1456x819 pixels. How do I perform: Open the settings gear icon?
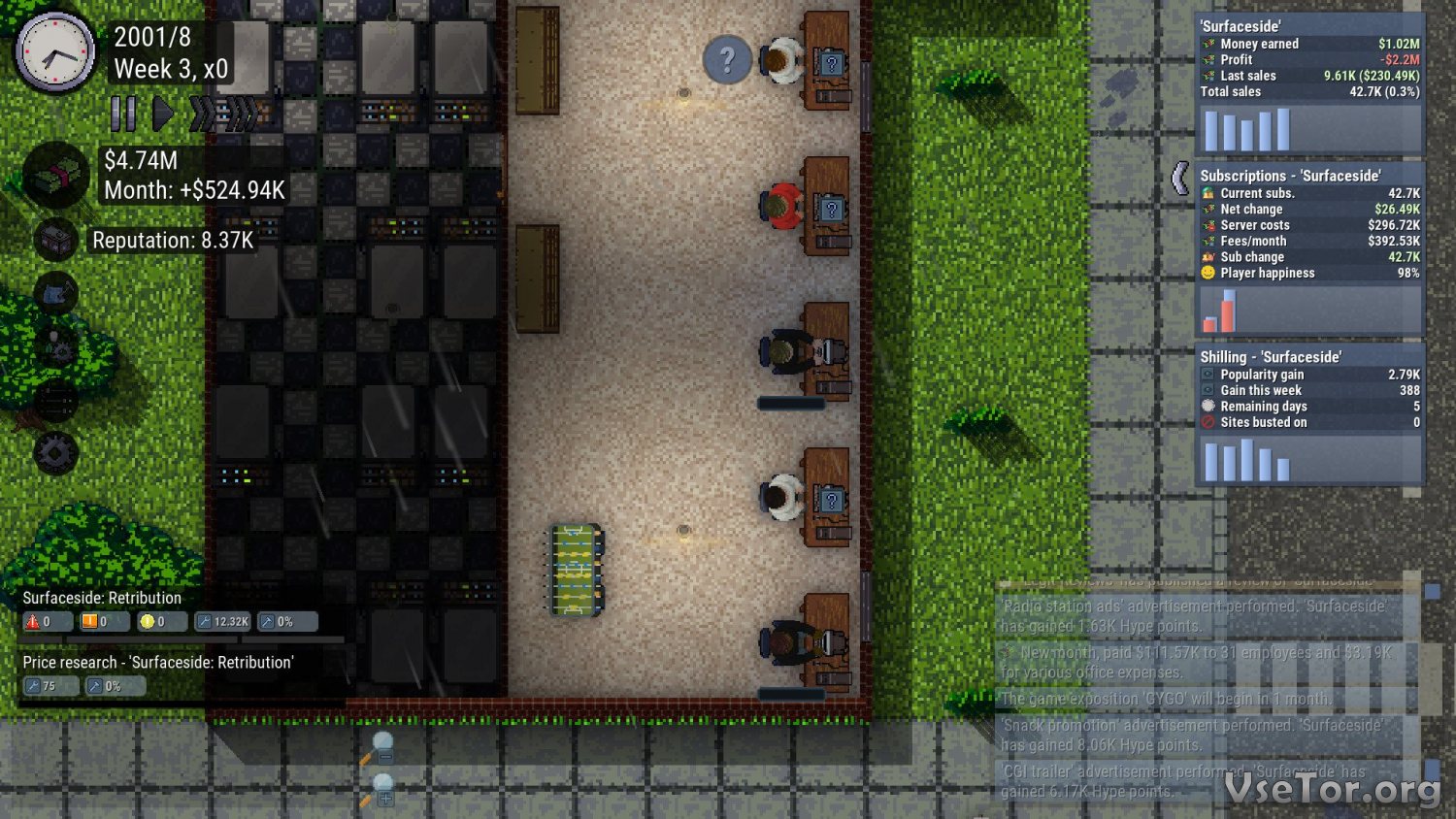pos(56,452)
